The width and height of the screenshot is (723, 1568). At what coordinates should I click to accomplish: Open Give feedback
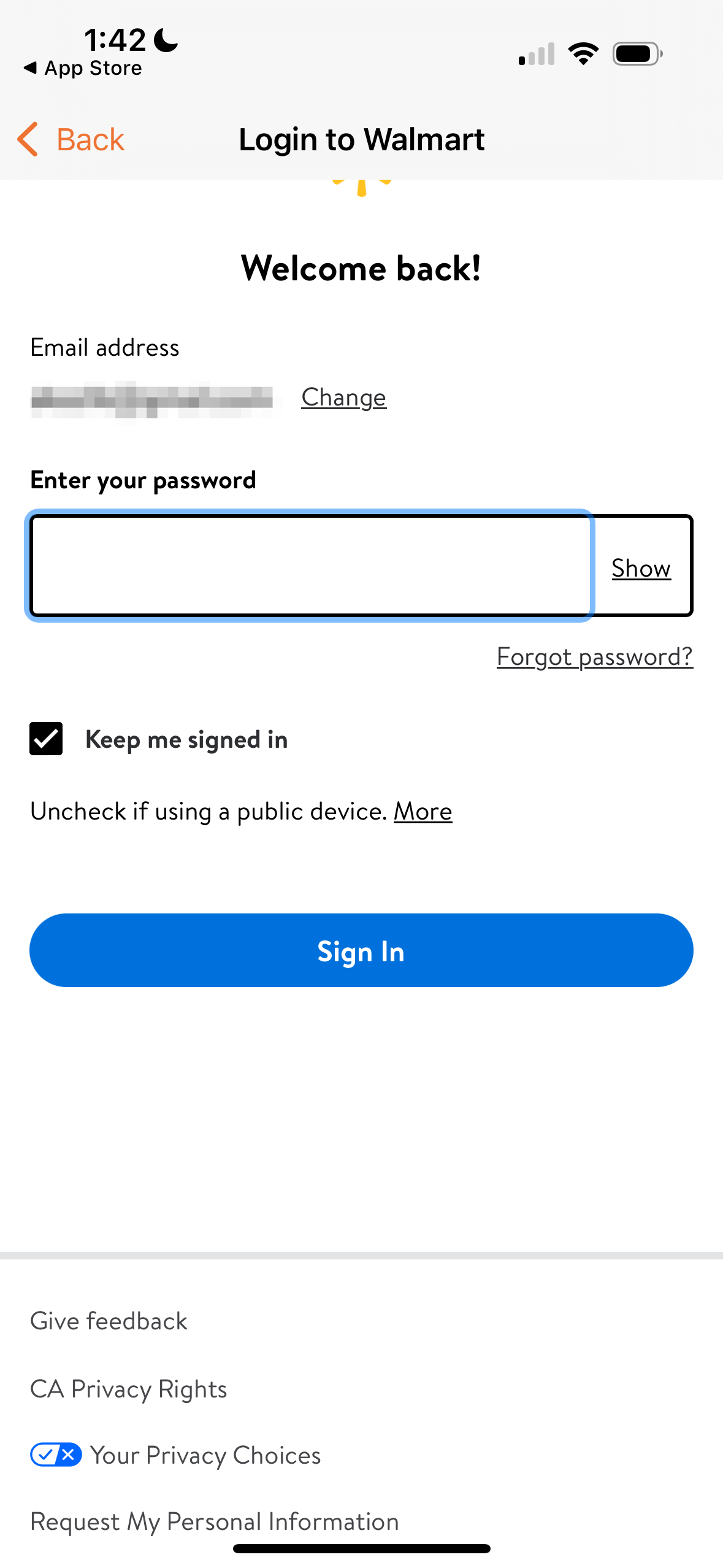pyautogui.click(x=109, y=1321)
